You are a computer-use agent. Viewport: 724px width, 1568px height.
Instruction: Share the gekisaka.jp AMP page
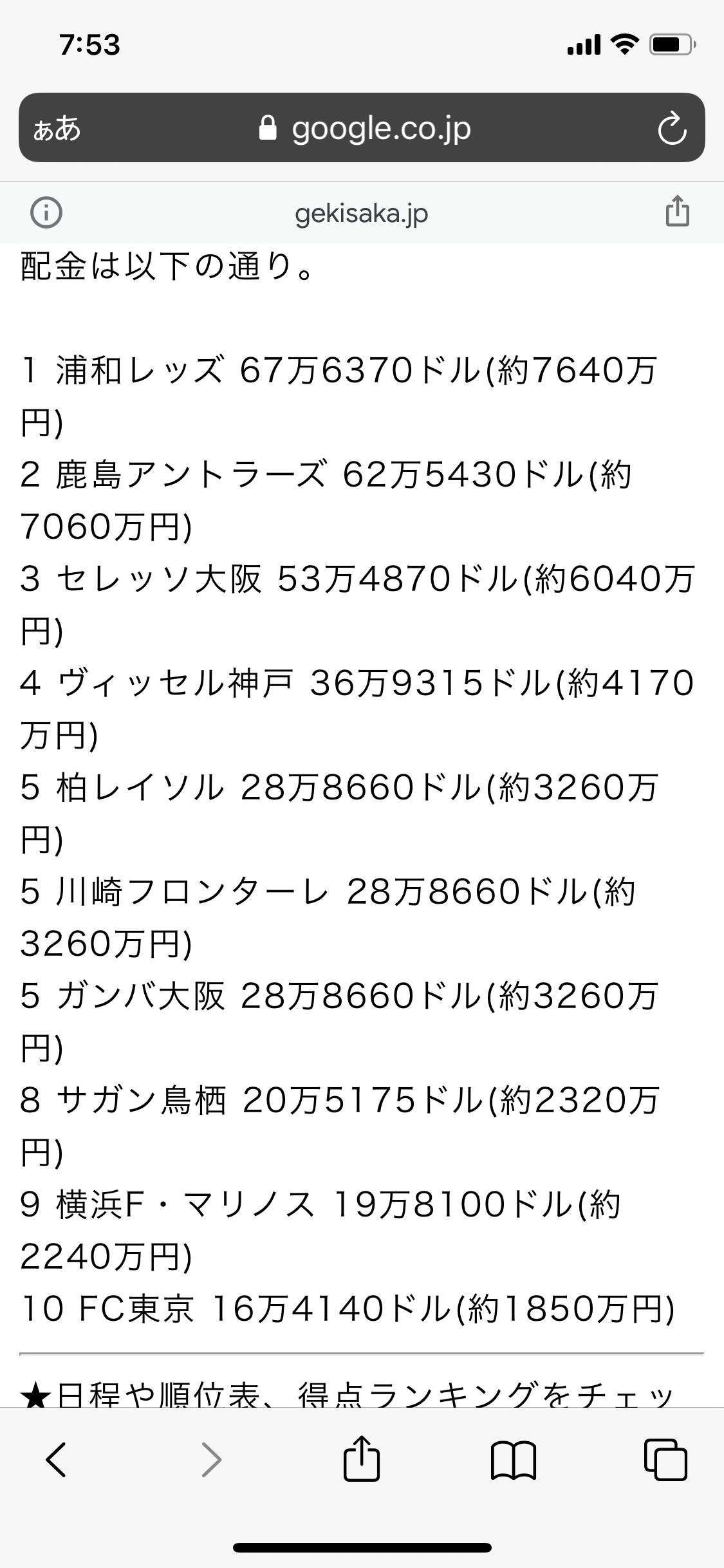(x=677, y=212)
